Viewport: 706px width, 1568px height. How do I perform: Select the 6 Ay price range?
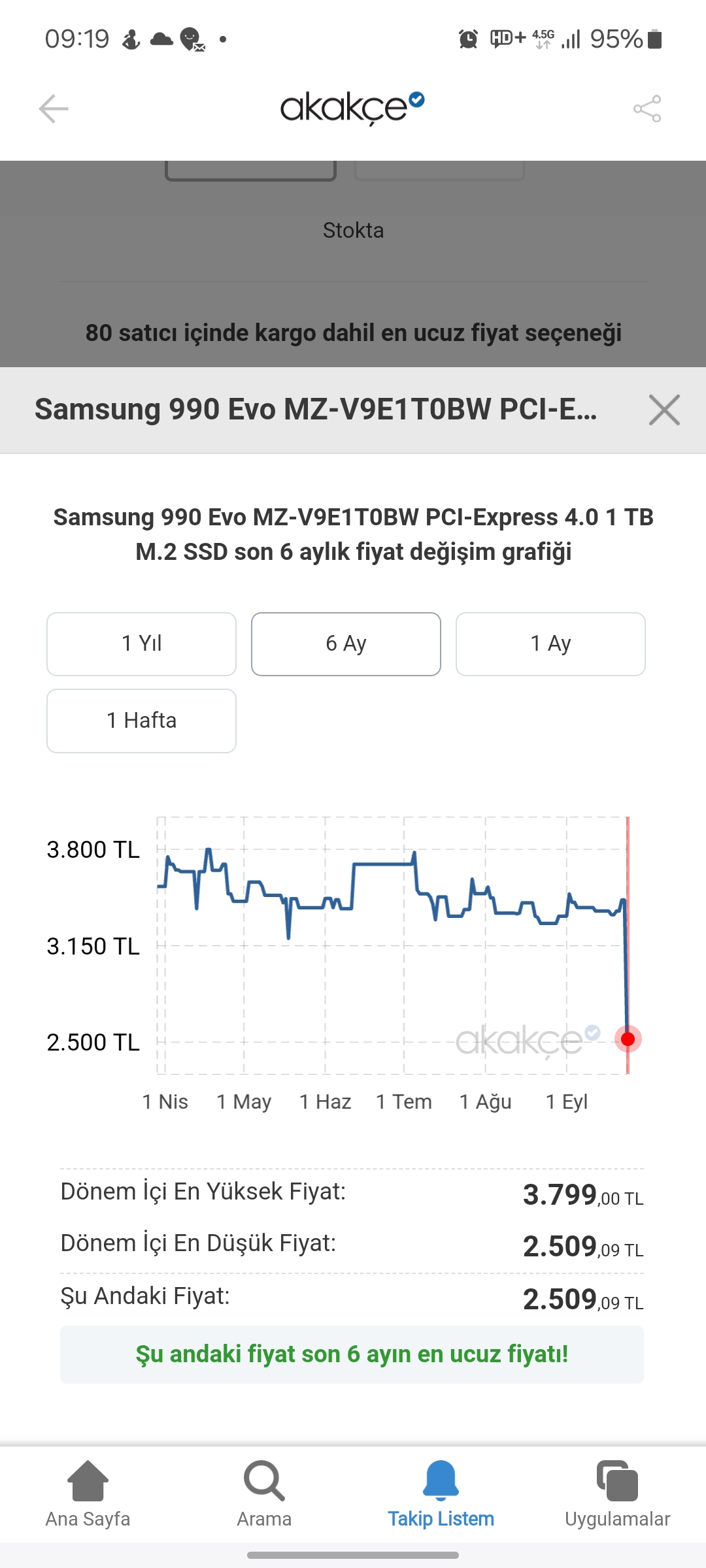point(346,644)
